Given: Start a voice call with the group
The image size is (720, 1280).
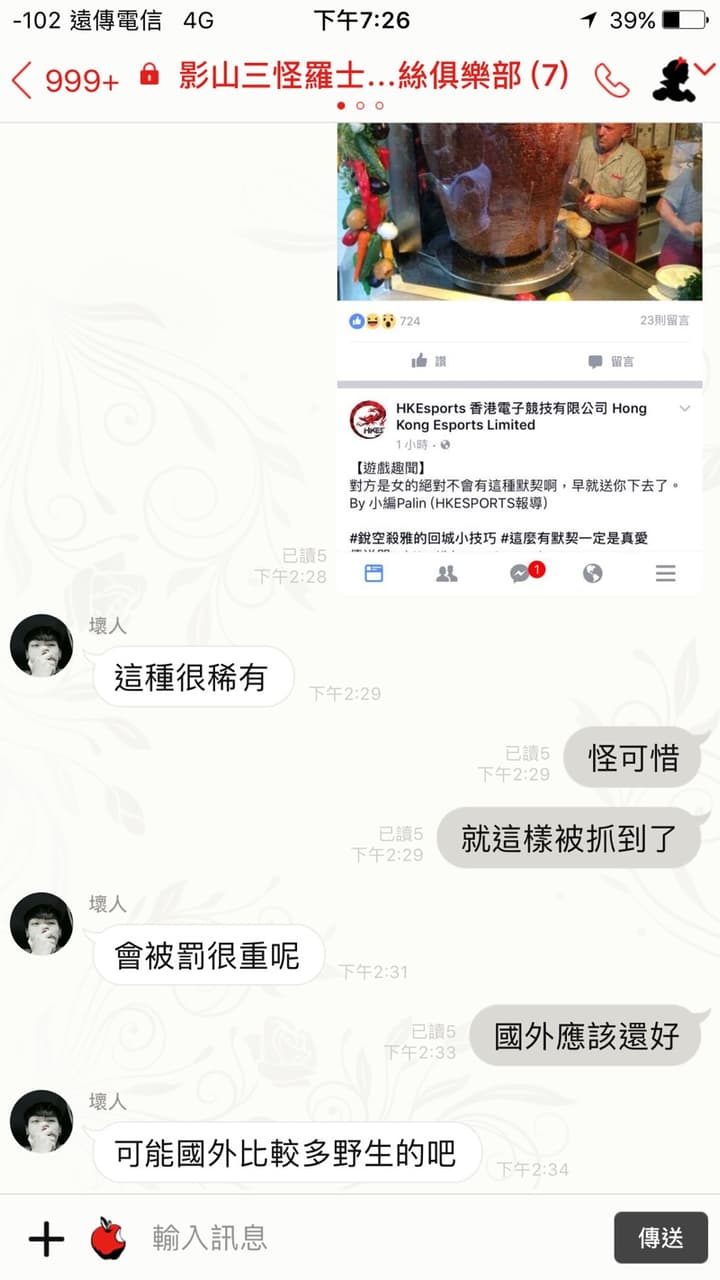Looking at the screenshot, I should pos(611,79).
